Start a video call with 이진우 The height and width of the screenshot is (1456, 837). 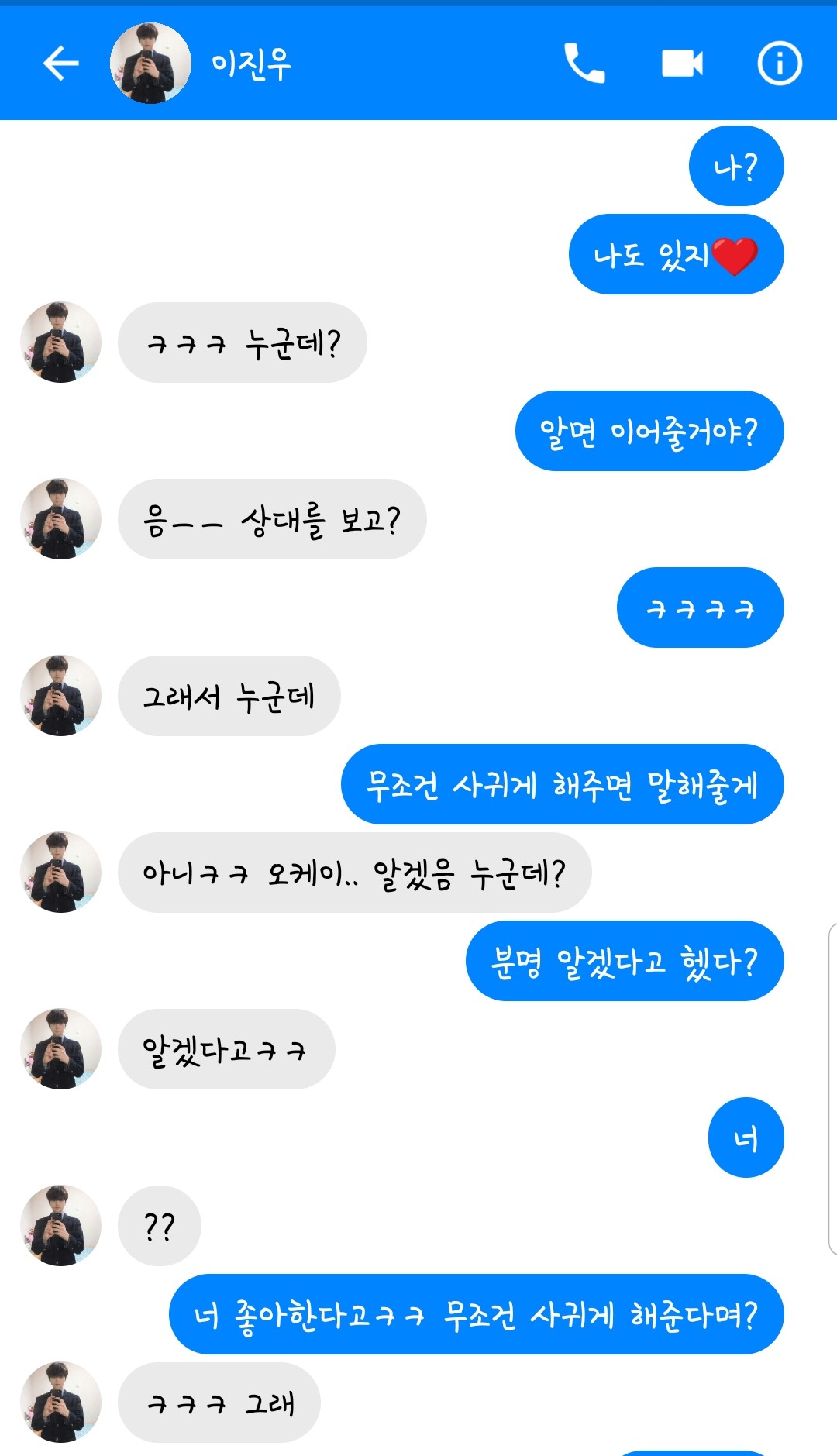[x=682, y=64]
